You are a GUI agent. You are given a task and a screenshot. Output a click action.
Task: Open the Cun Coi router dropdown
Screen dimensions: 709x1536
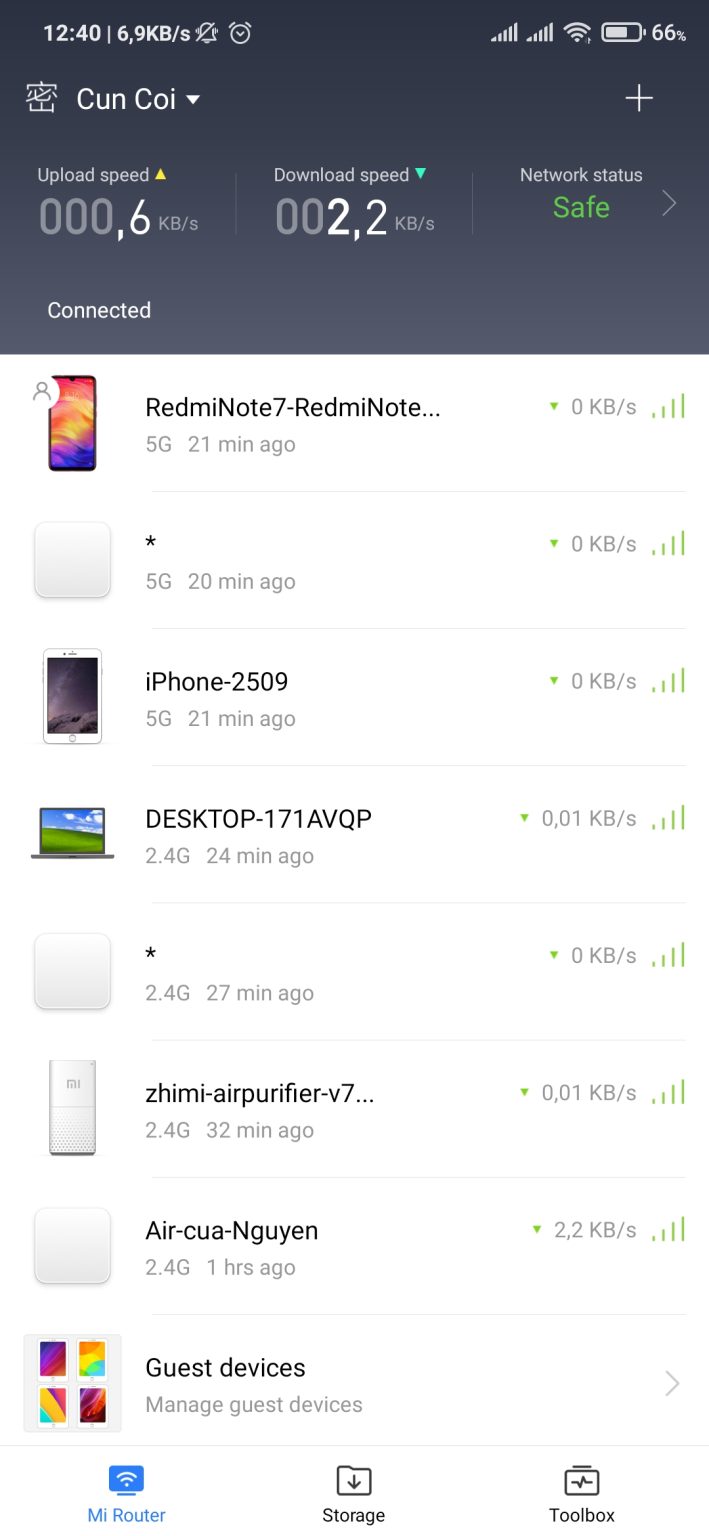click(137, 99)
